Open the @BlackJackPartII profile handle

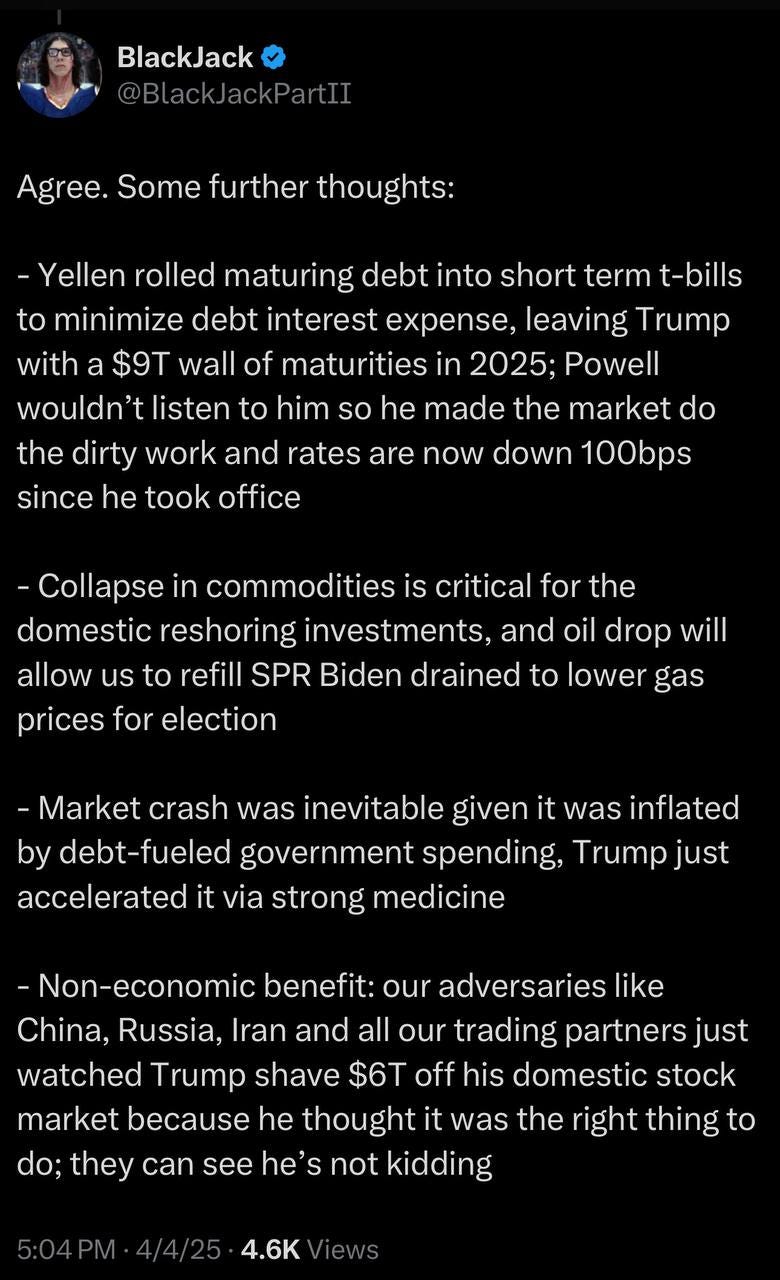(234, 94)
